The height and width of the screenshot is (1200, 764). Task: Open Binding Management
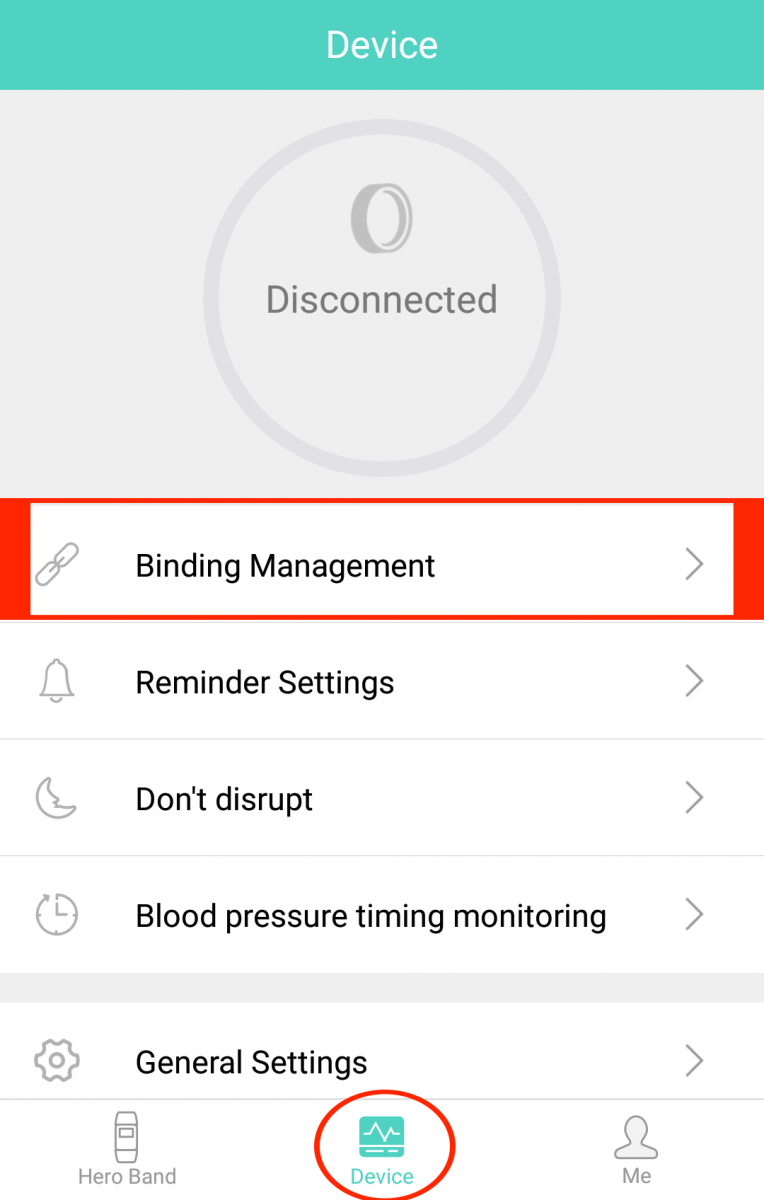point(381,565)
